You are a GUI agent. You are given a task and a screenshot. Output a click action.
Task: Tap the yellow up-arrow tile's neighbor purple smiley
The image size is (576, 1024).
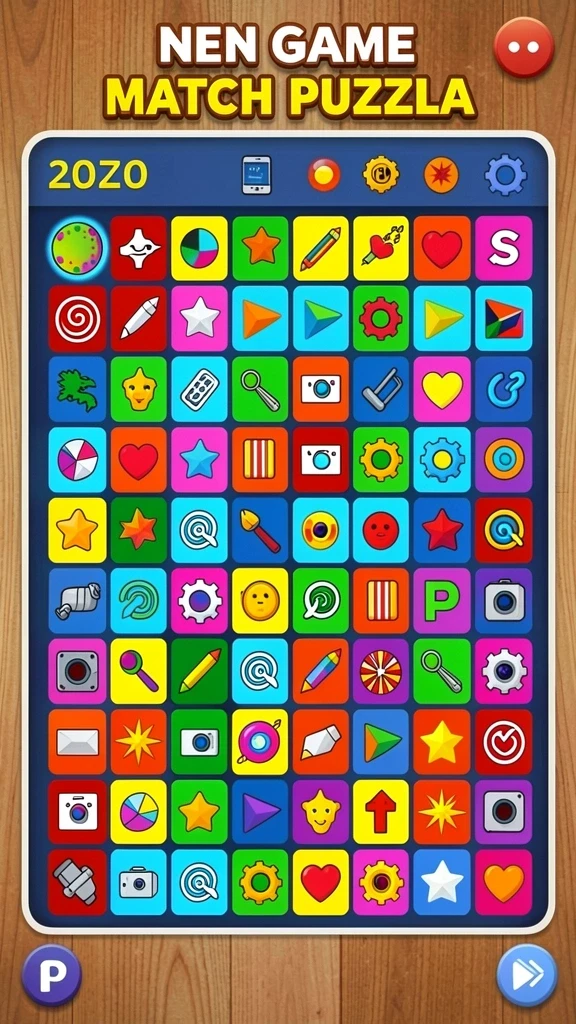coord(321,812)
